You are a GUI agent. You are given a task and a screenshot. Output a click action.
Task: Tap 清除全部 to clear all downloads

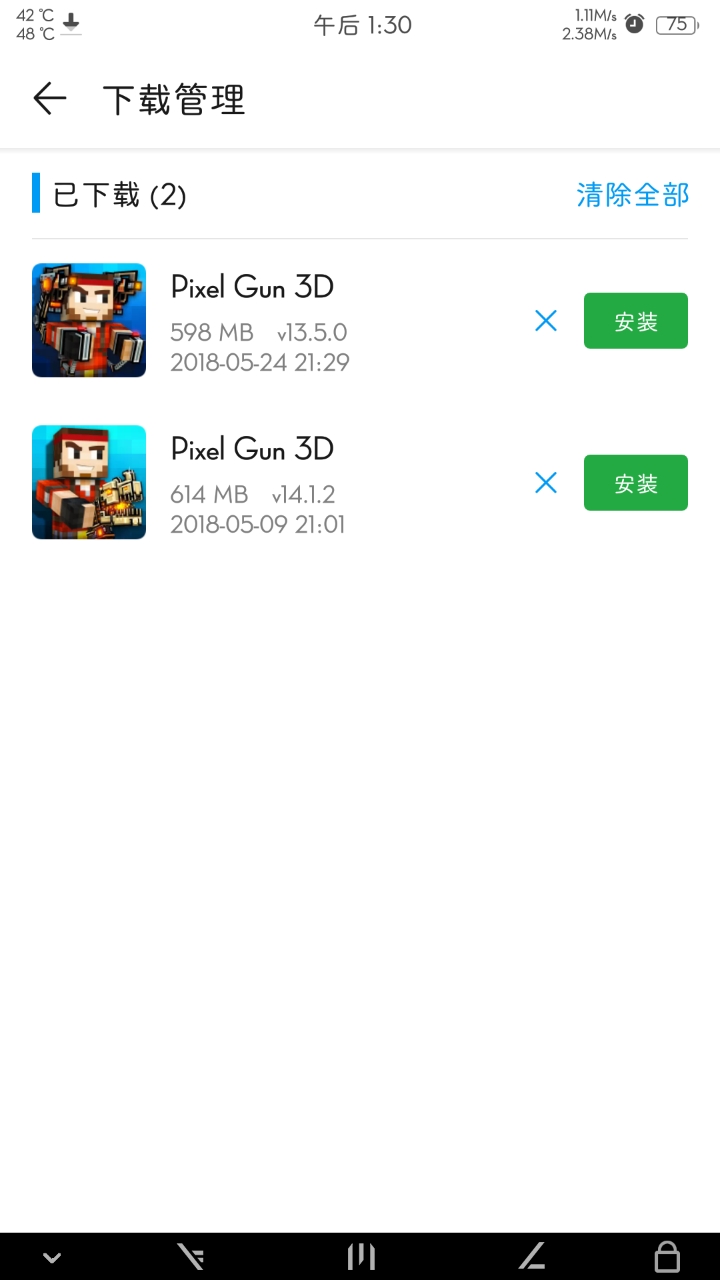[633, 194]
